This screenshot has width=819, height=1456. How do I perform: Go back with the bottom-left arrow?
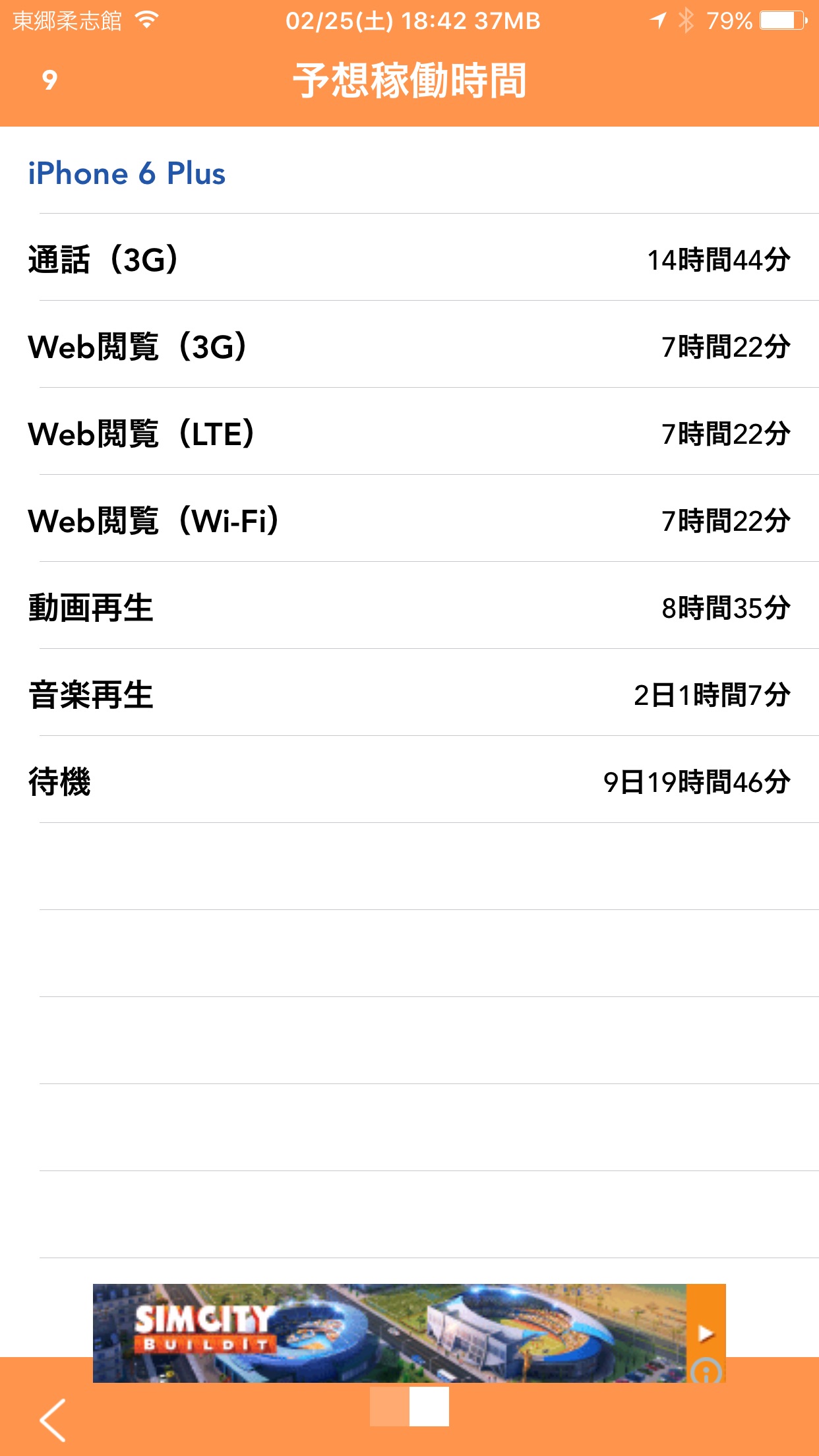click(53, 1420)
